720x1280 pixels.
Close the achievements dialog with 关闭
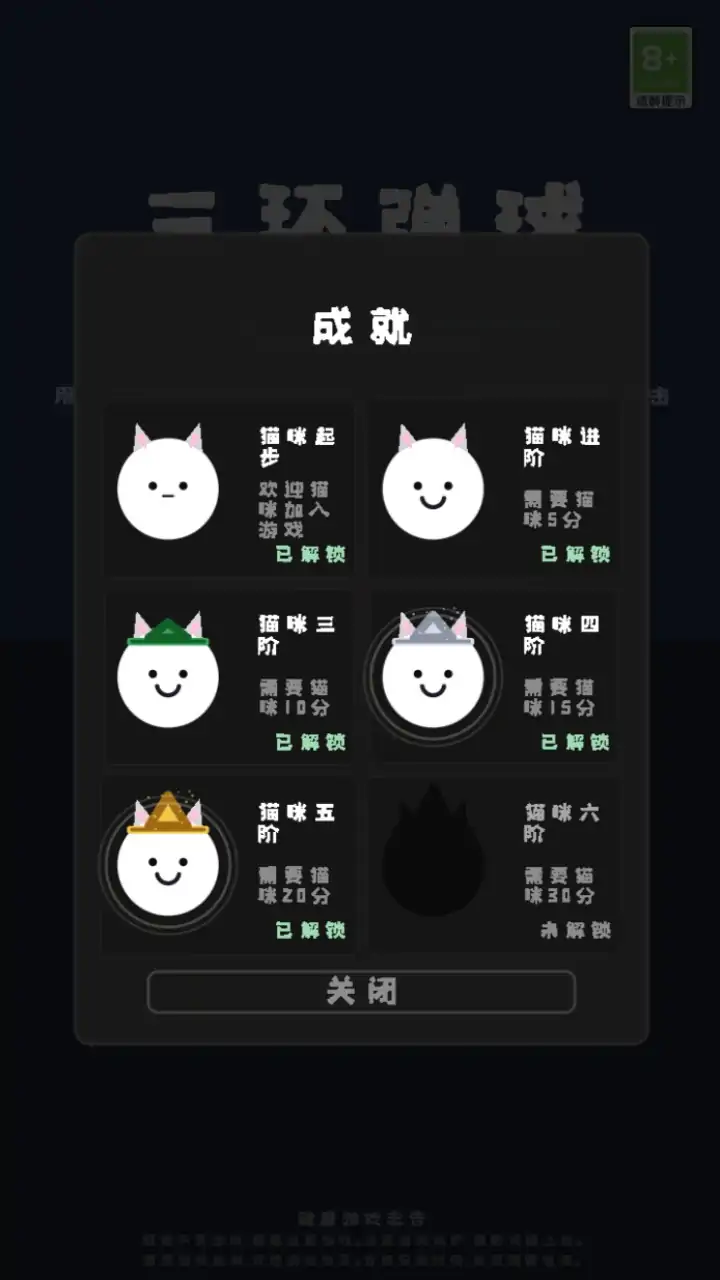[361, 991]
